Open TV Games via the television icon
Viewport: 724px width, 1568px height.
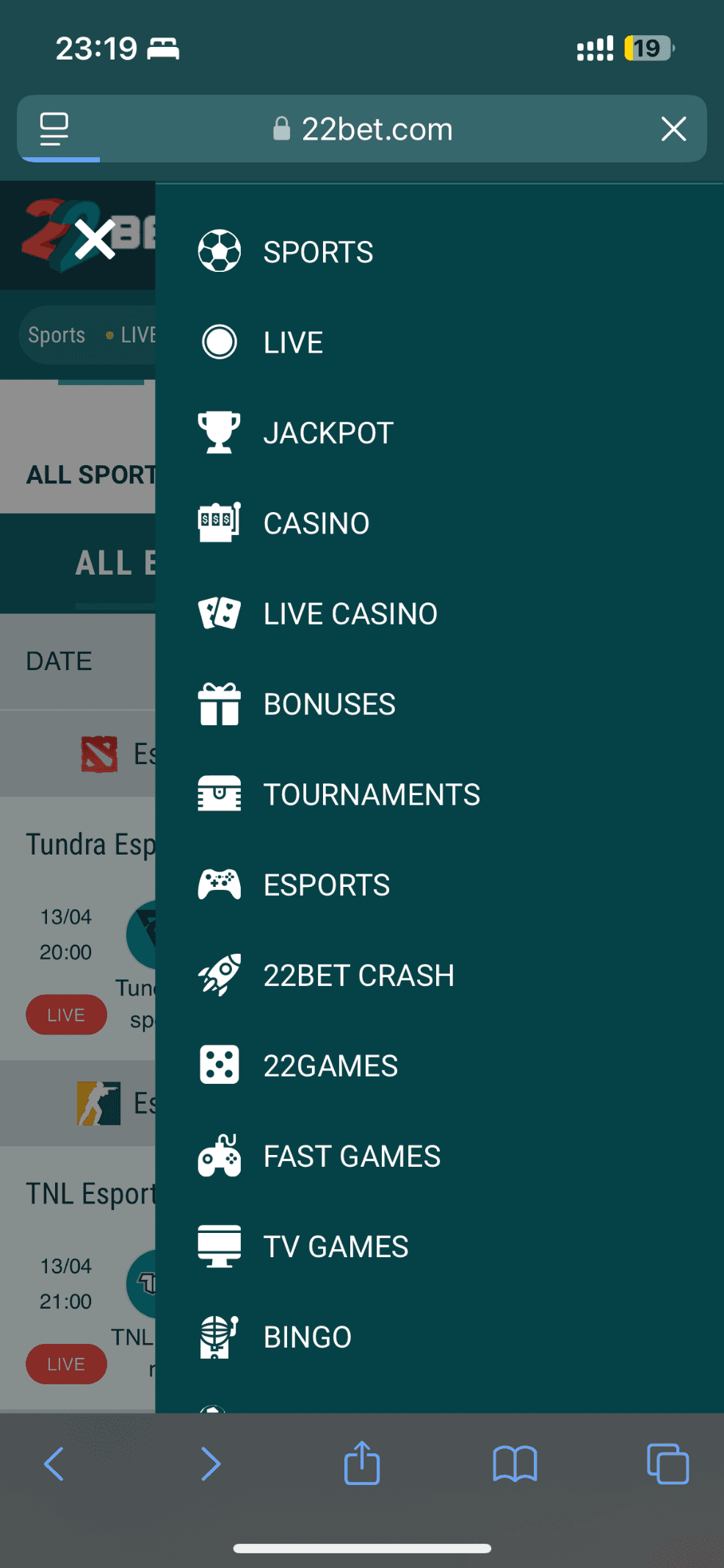tap(218, 1245)
